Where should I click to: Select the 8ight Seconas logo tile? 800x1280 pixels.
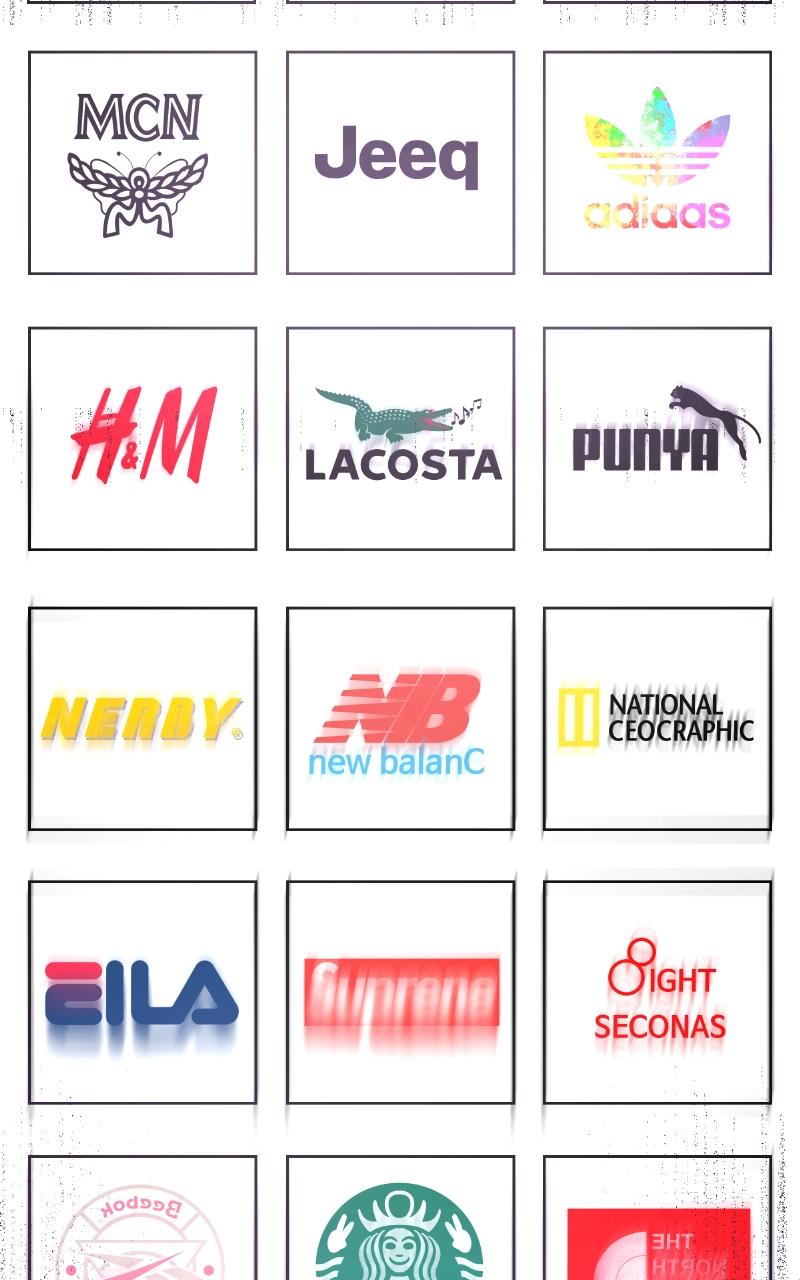(x=657, y=992)
